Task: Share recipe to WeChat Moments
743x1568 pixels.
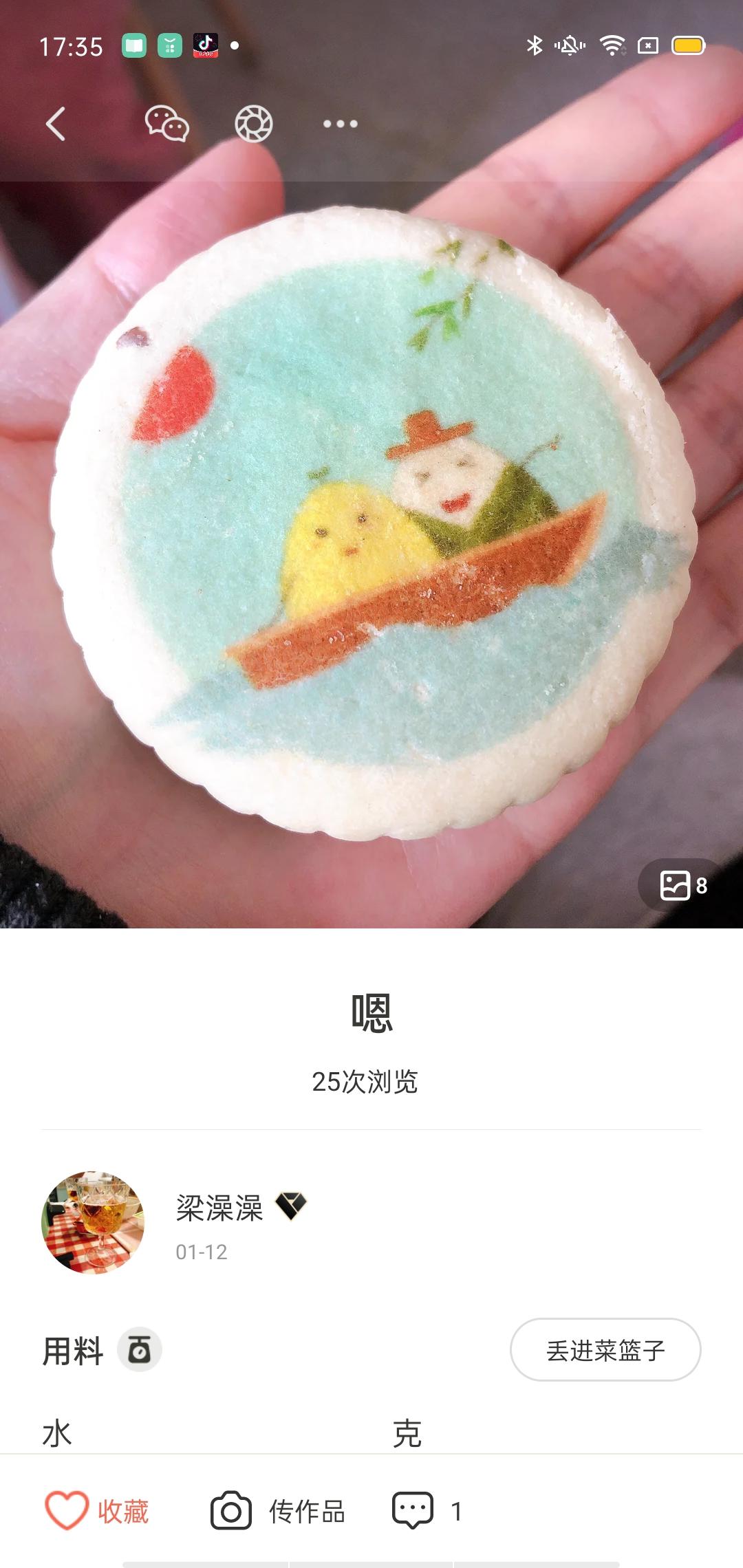Action: tap(253, 124)
